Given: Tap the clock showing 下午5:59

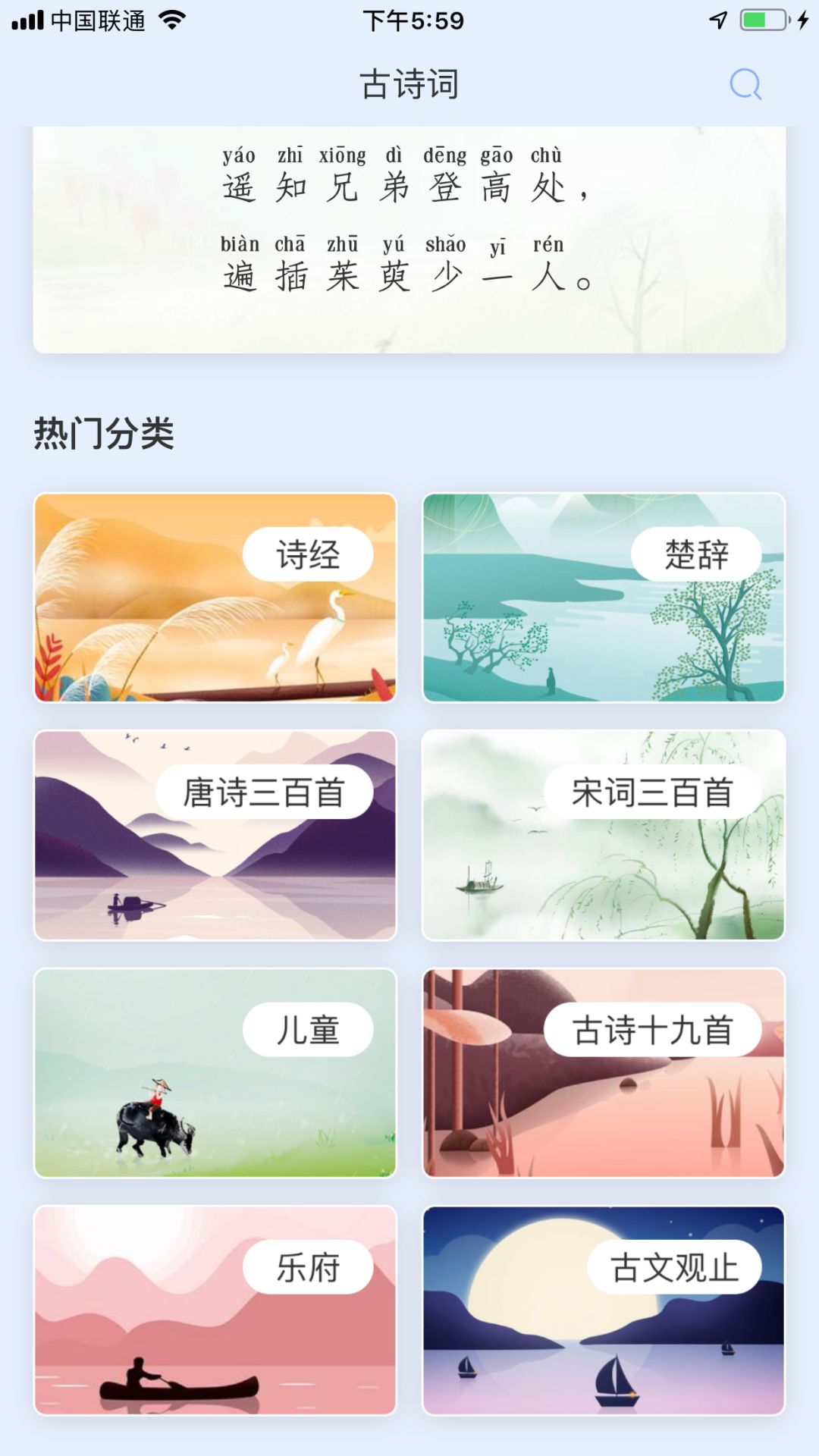Looking at the screenshot, I should pyautogui.click(x=409, y=21).
